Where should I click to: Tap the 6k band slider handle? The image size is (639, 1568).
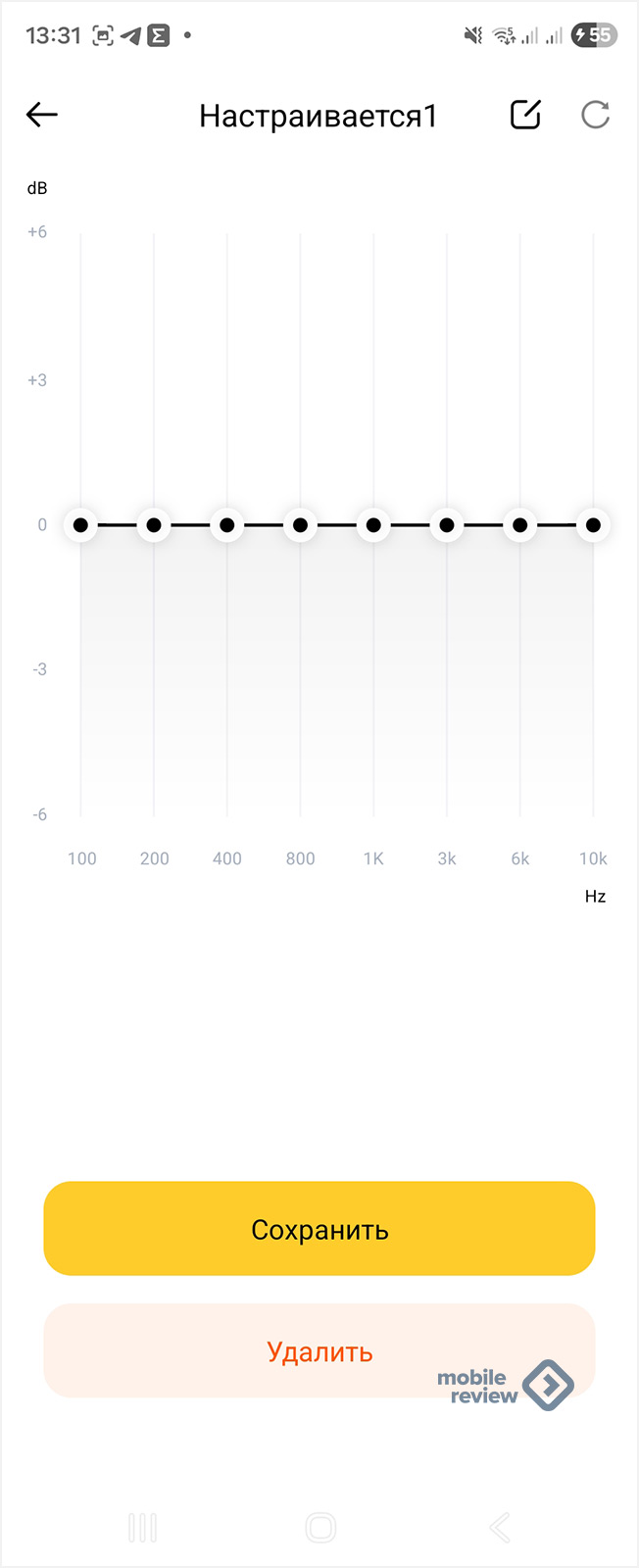click(520, 525)
